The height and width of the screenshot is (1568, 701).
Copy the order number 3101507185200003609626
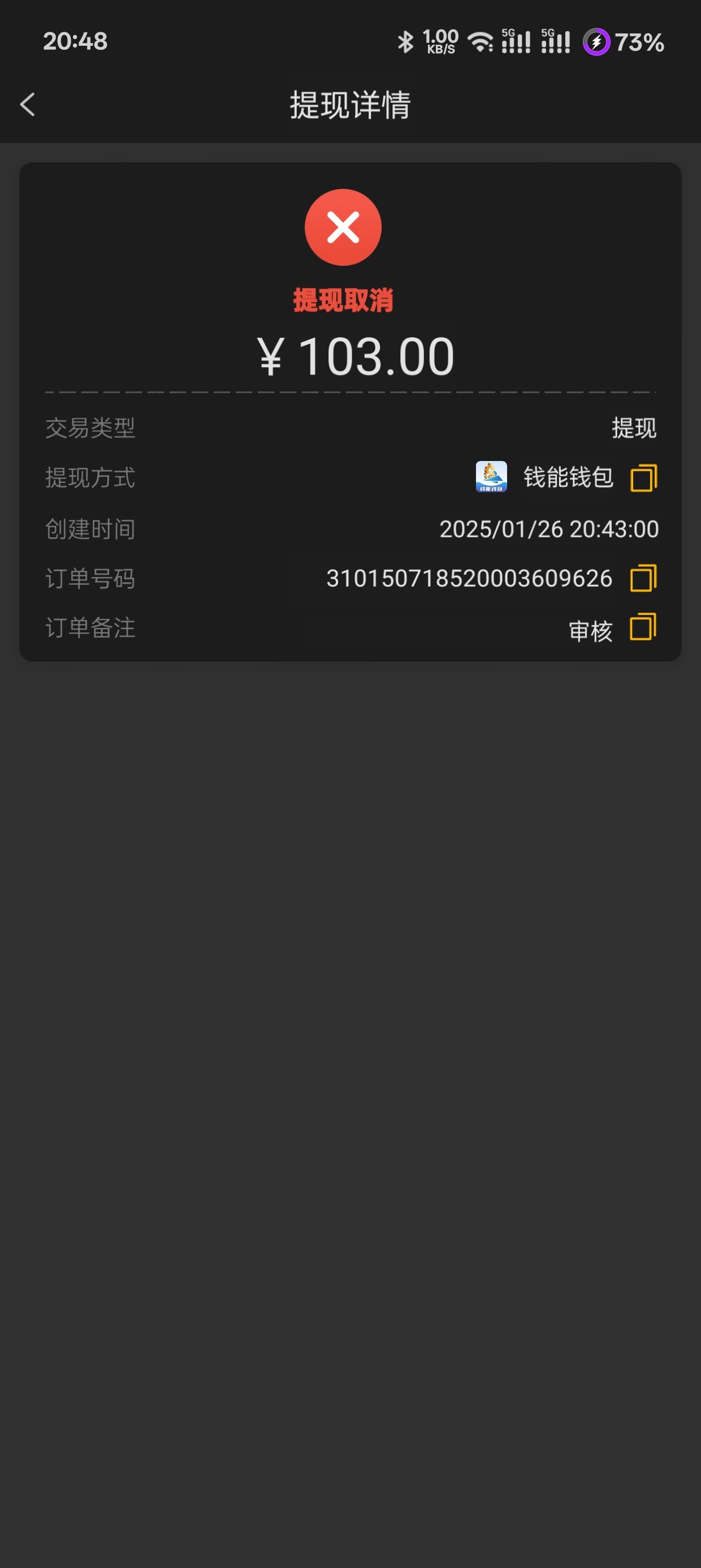click(643, 578)
